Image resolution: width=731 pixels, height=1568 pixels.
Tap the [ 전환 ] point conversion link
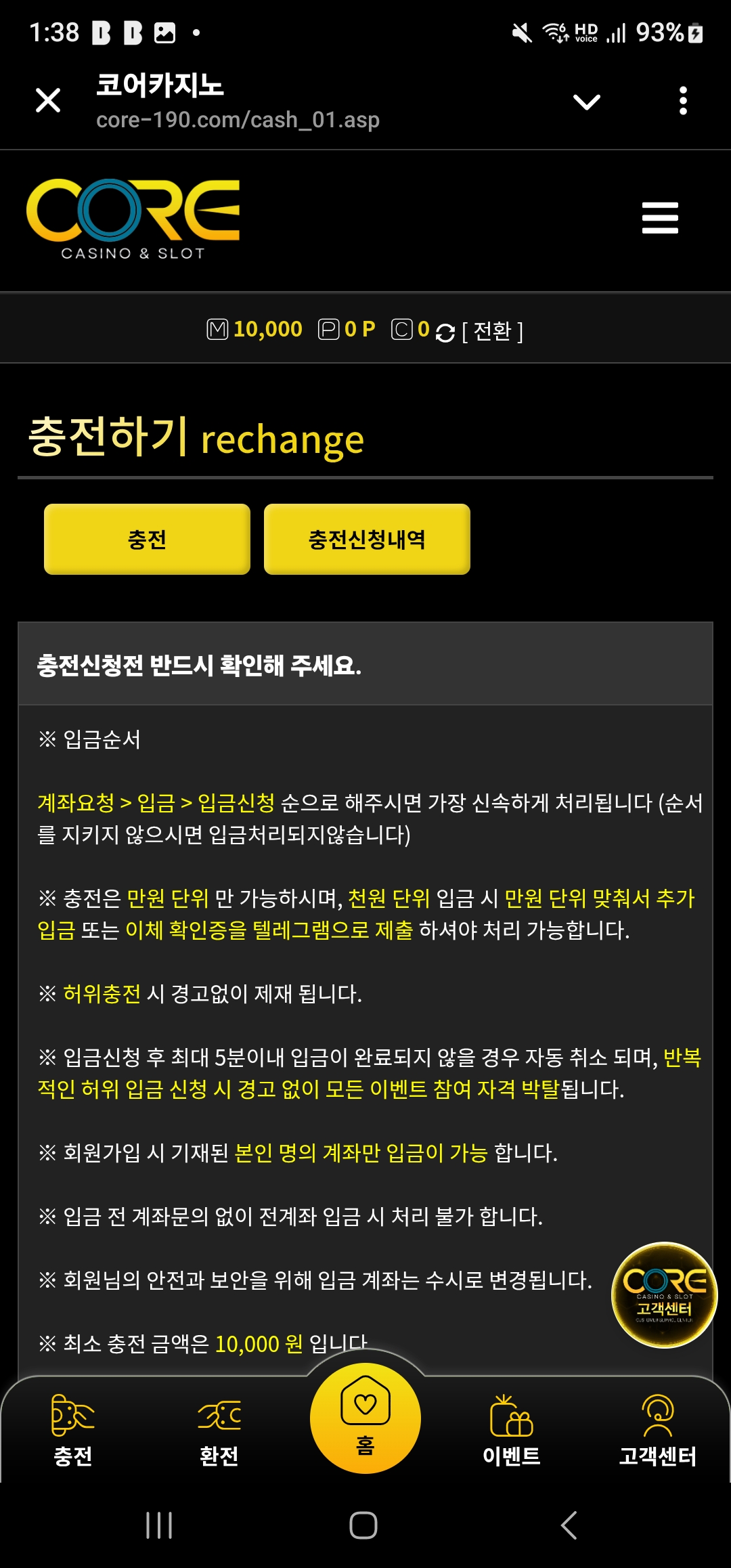(x=492, y=331)
